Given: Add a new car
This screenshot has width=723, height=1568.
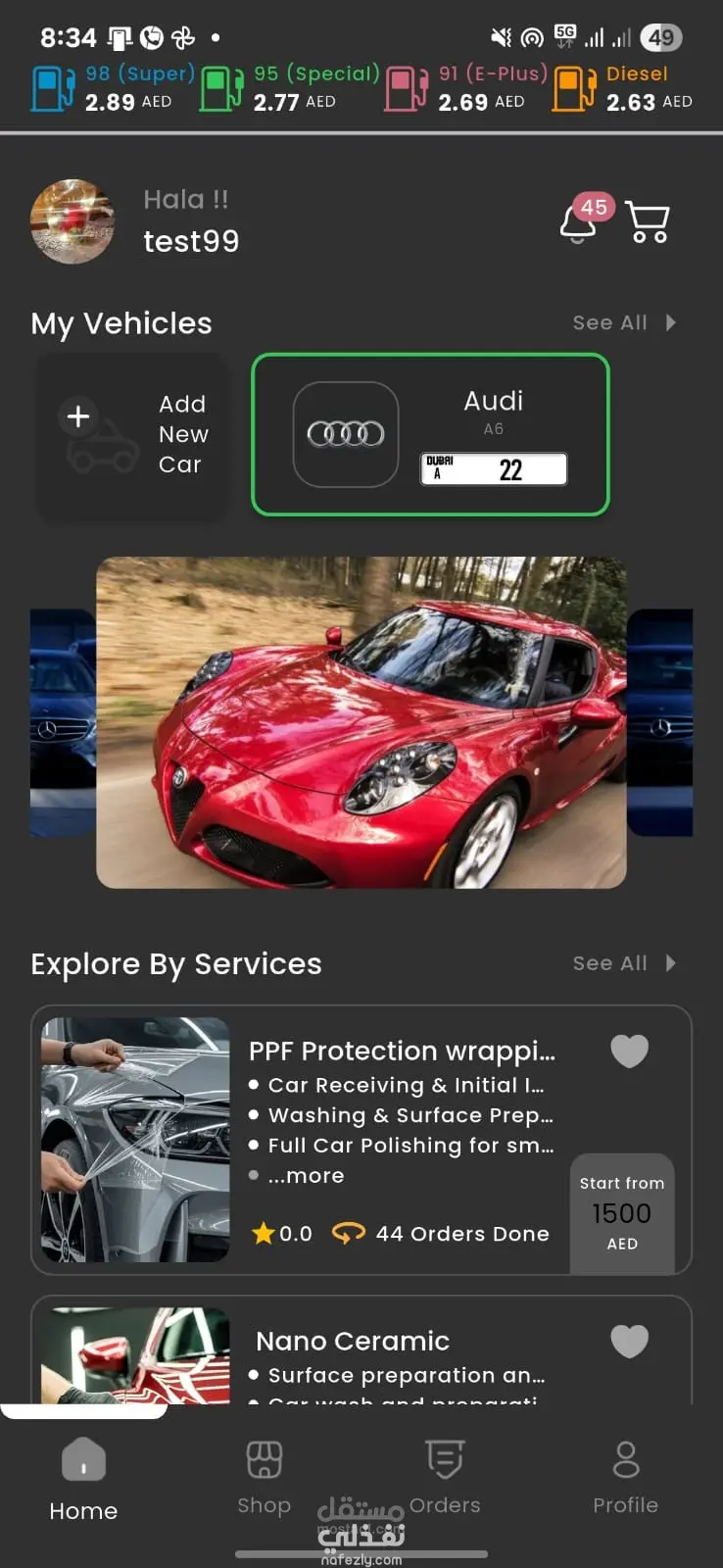Looking at the screenshot, I should coord(133,434).
